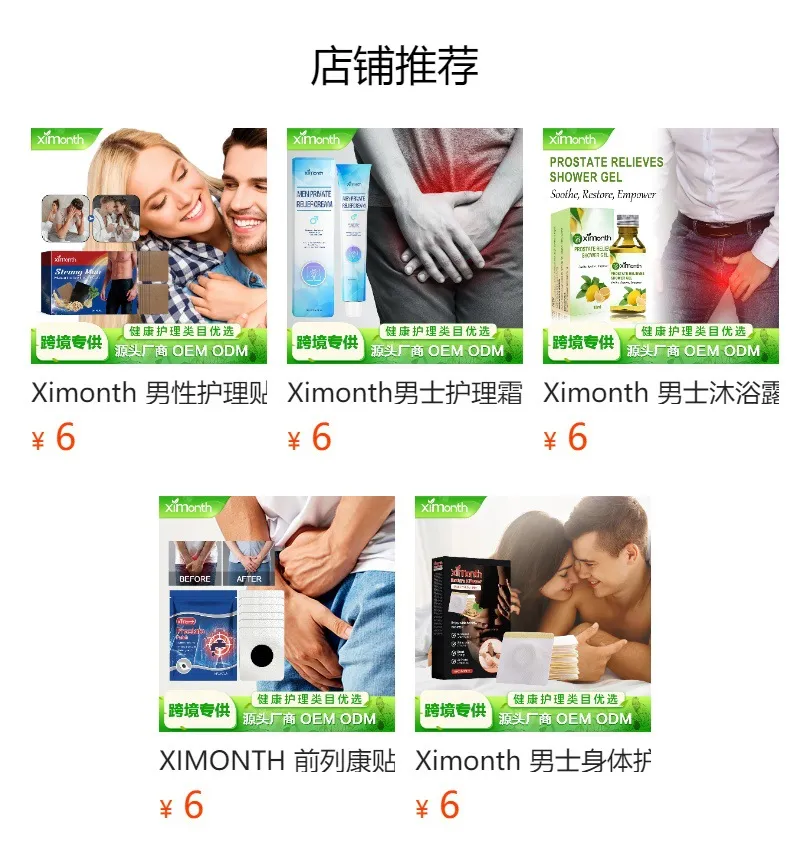View the Ximonth男士护理霜 product
790x864 pixels.
pyautogui.click(x=405, y=246)
